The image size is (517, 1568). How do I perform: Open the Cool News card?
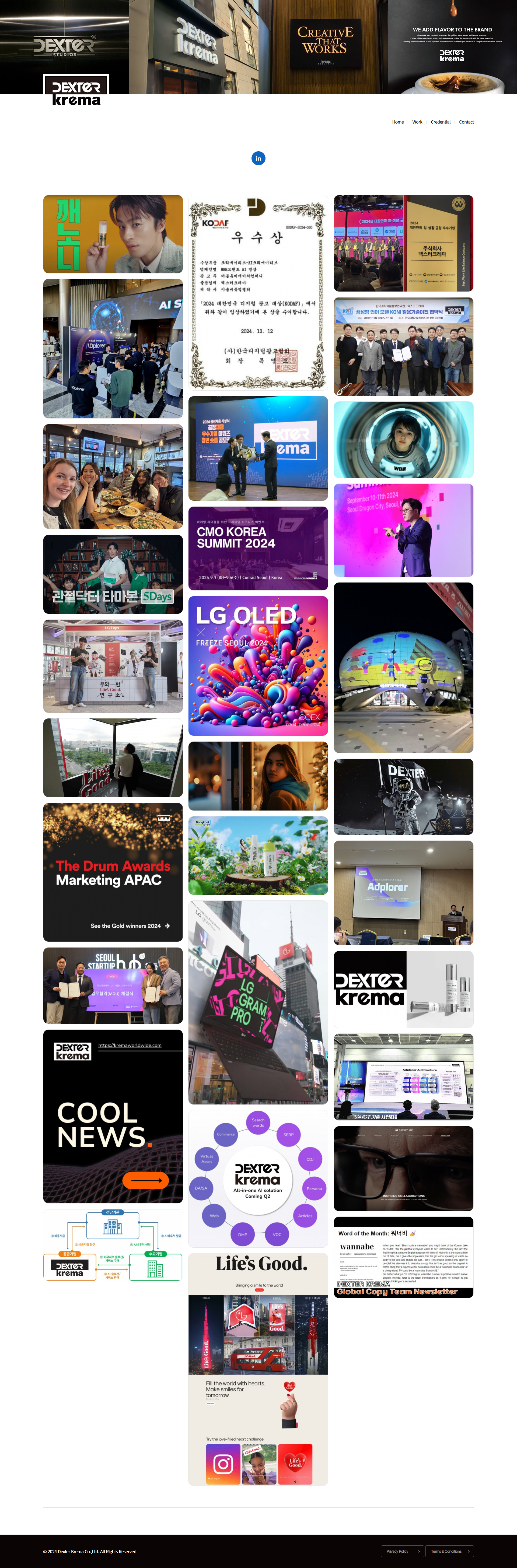[x=113, y=1116]
